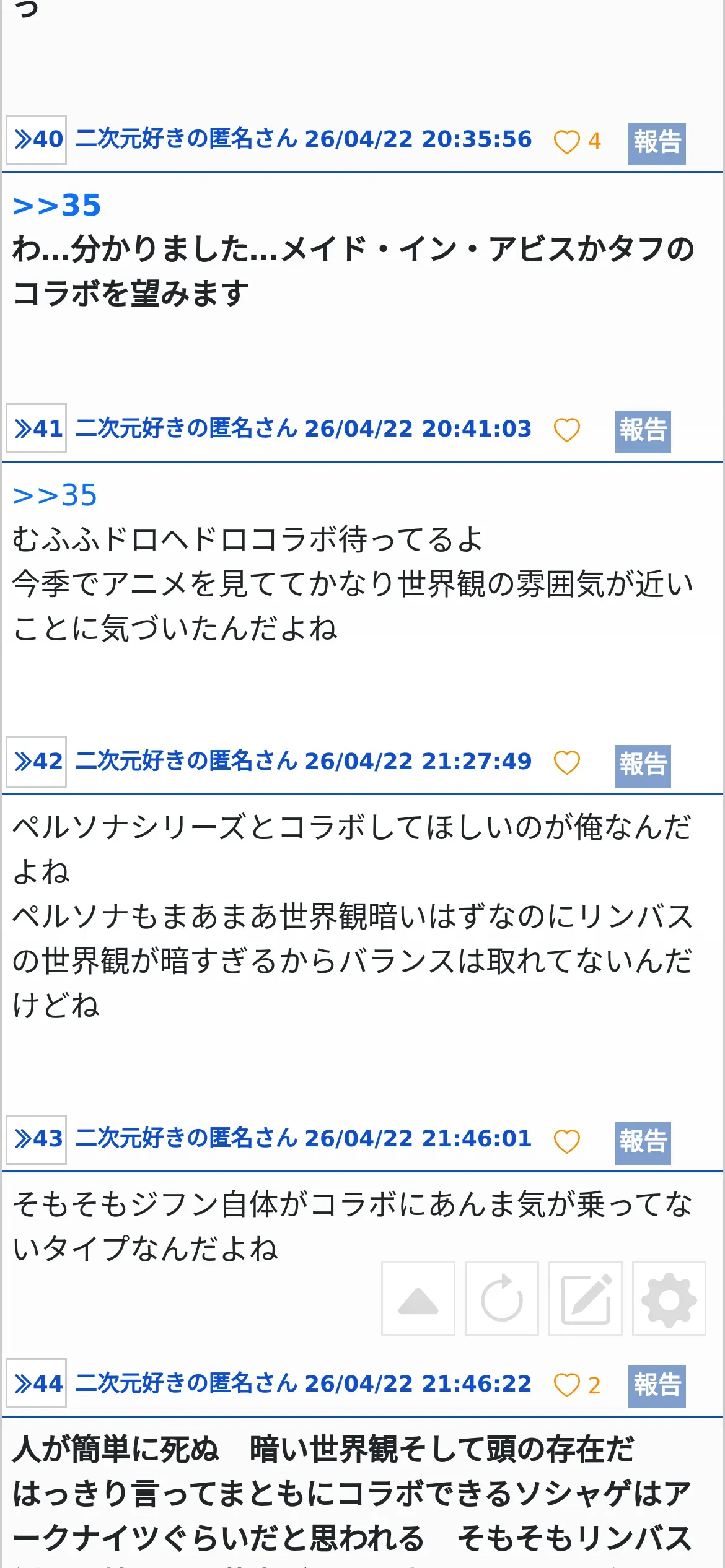Like post 43 heart icon
The width and height of the screenshot is (725, 1568).
click(566, 1141)
